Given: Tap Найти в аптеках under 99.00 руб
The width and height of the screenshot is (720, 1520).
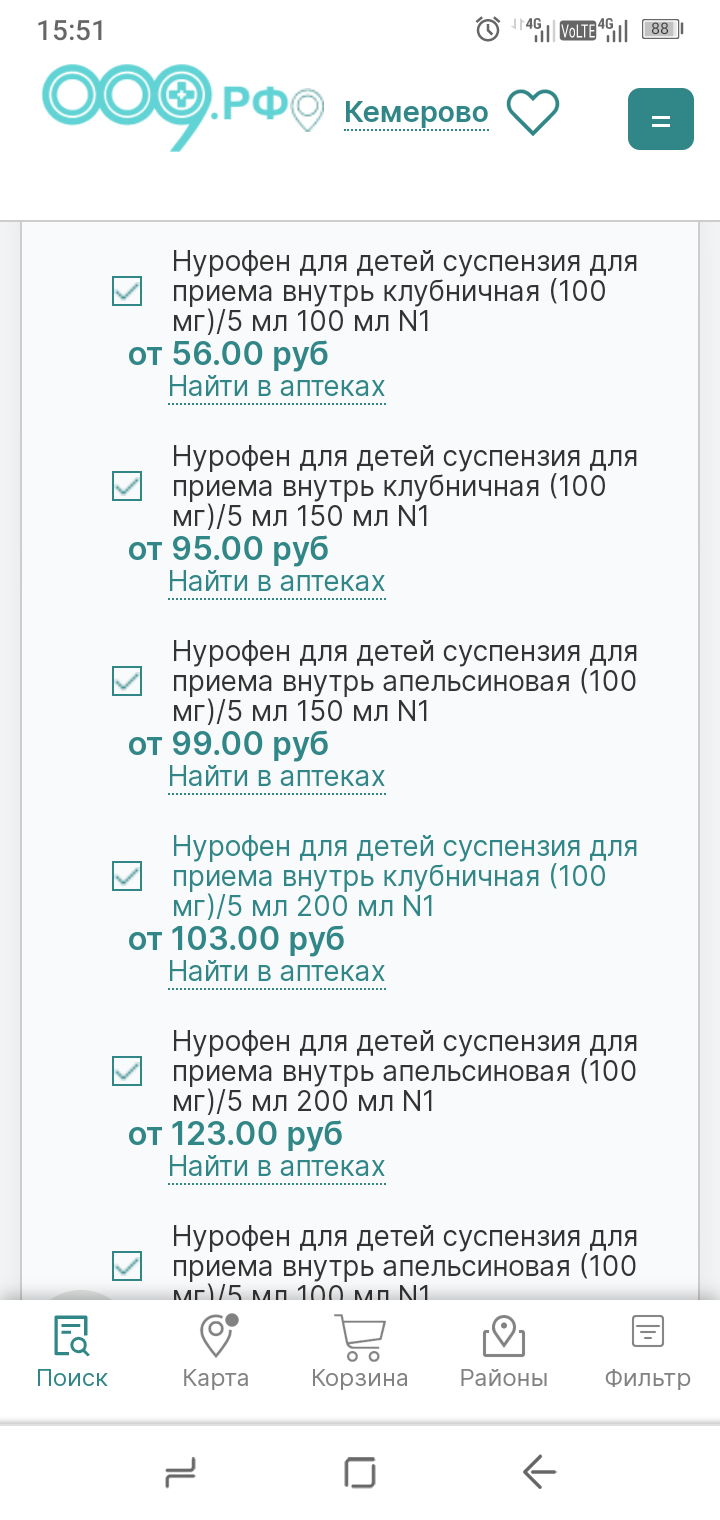Looking at the screenshot, I should tap(276, 777).
